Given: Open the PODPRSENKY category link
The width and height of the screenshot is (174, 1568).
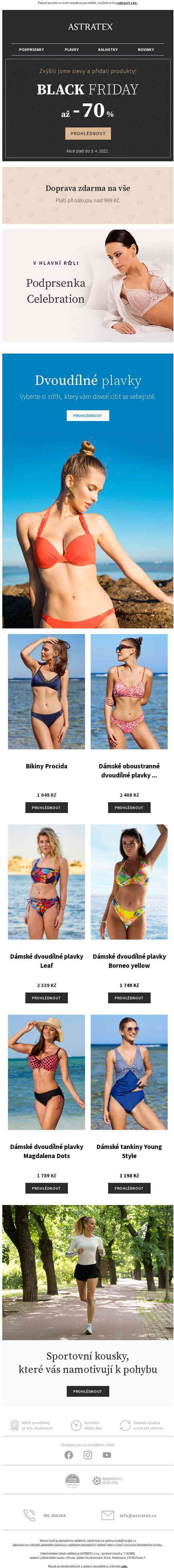Looking at the screenshot, I should click(31, 49).
